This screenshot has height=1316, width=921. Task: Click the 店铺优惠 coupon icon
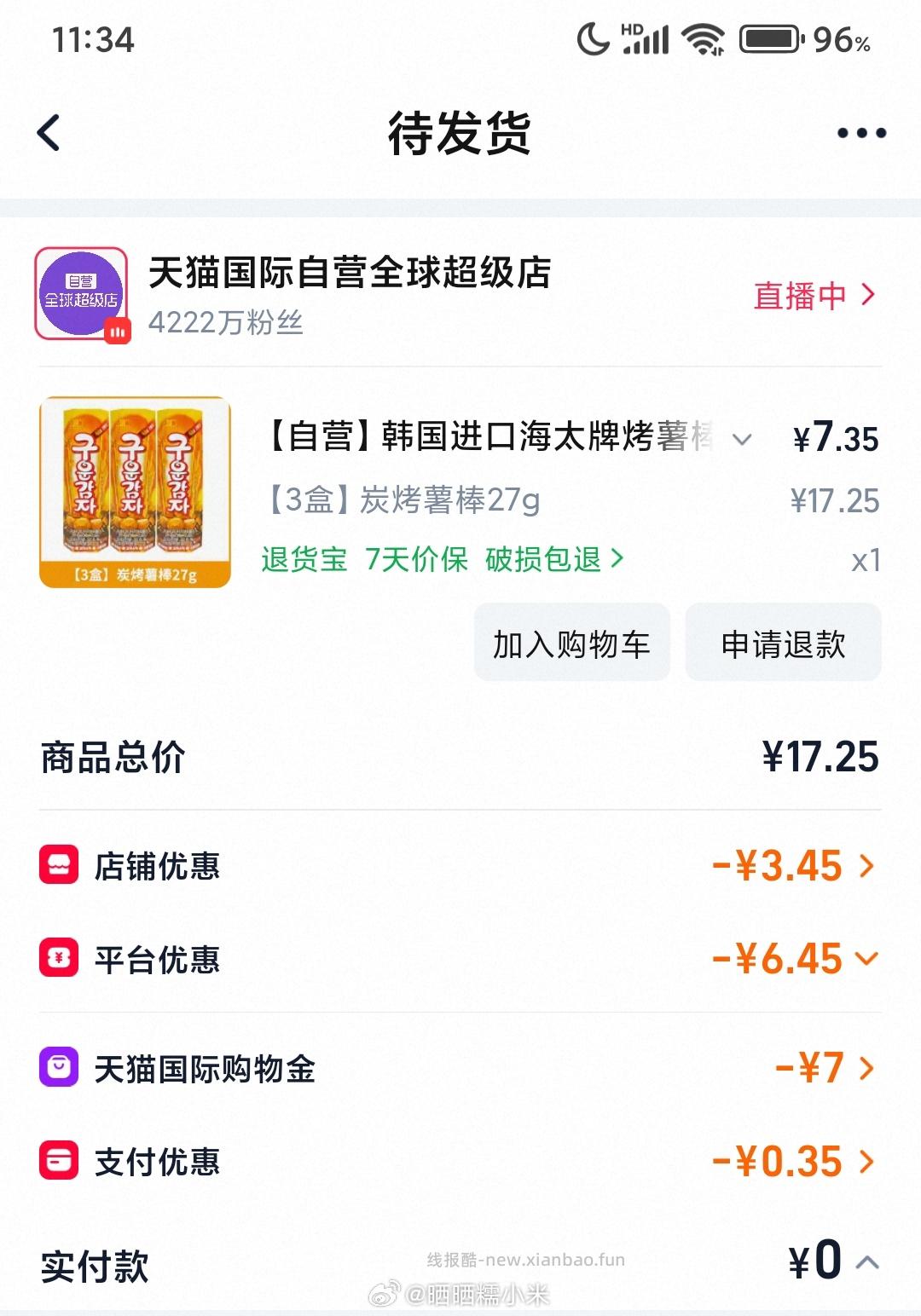(x=57, y=865)
